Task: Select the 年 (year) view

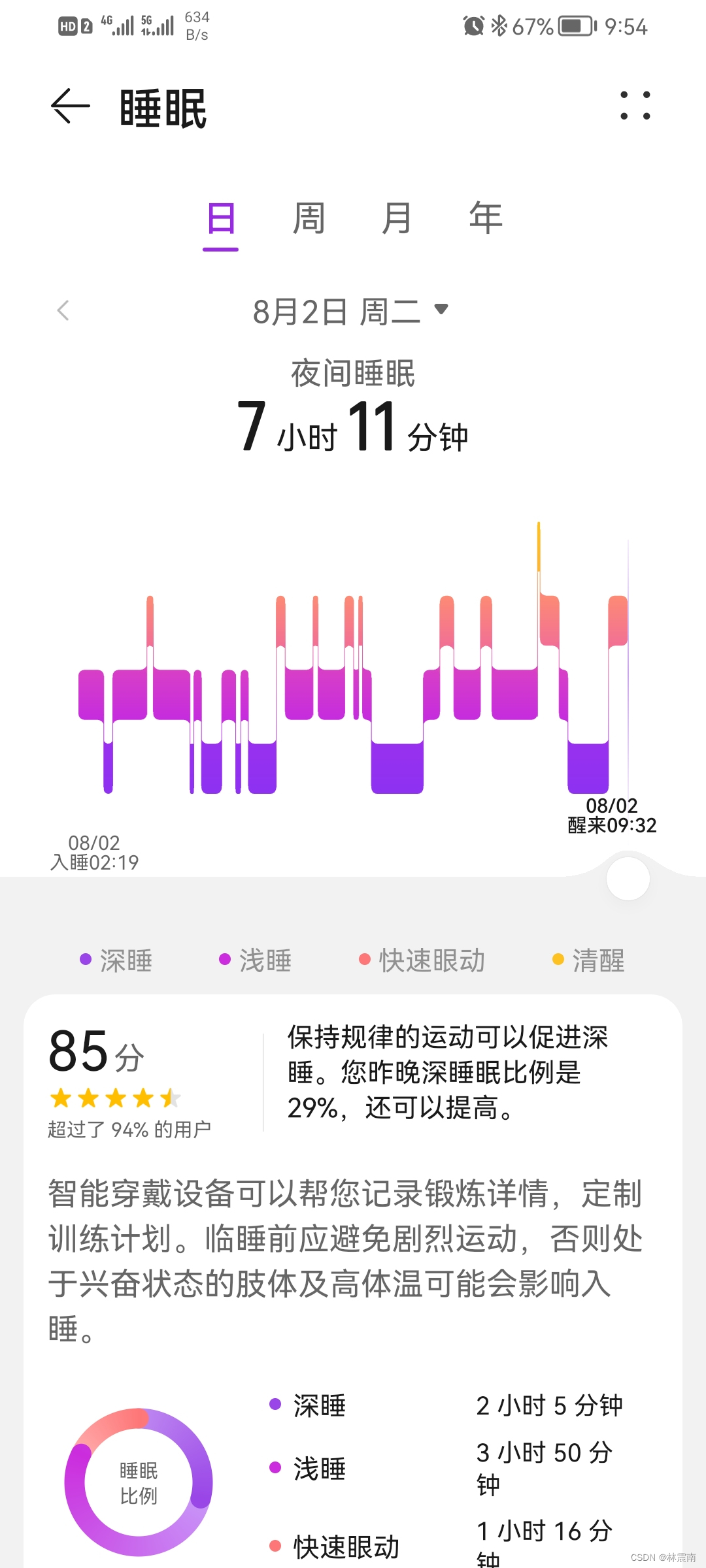Action: click(485, 218)
